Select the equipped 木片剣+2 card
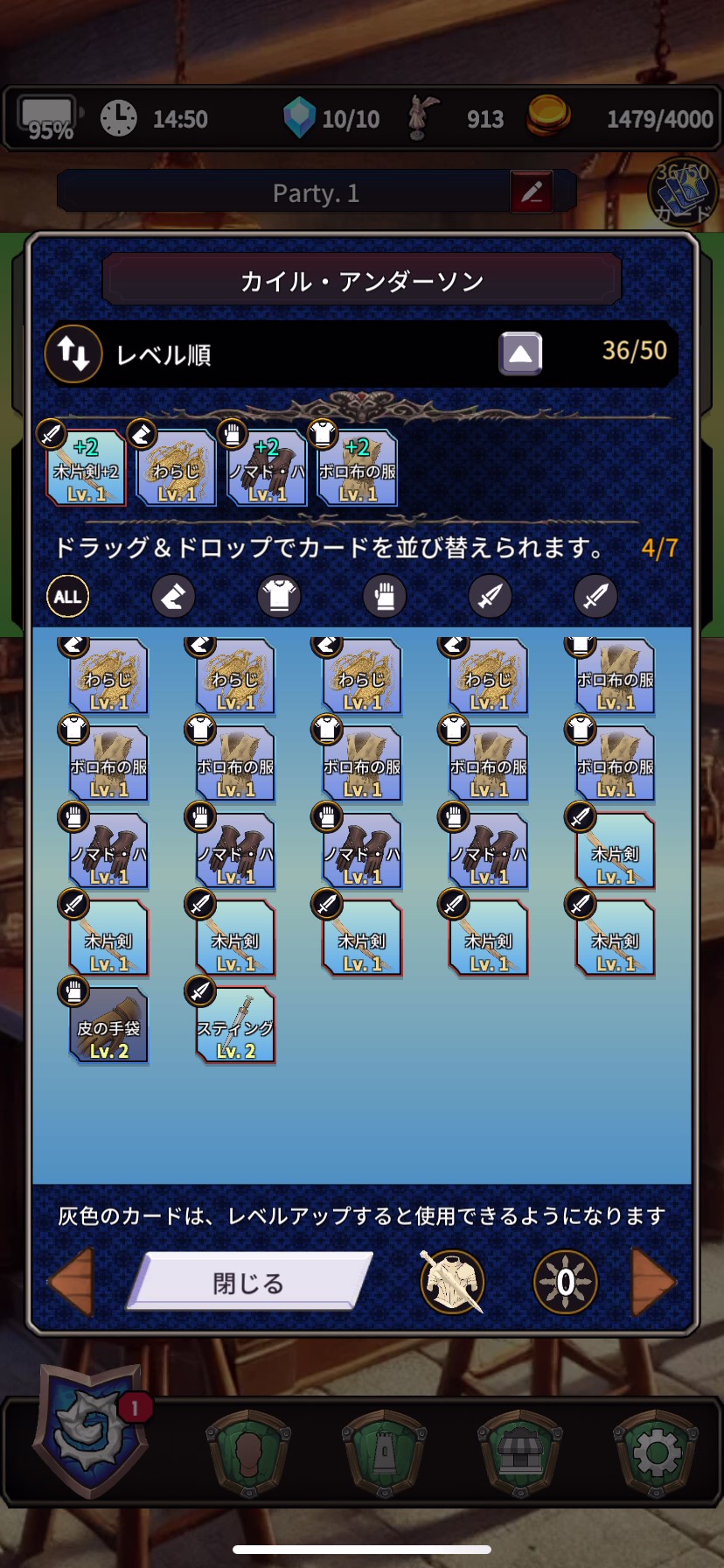Viewport: 724px width, 1568px height. (x=86, y=468)
